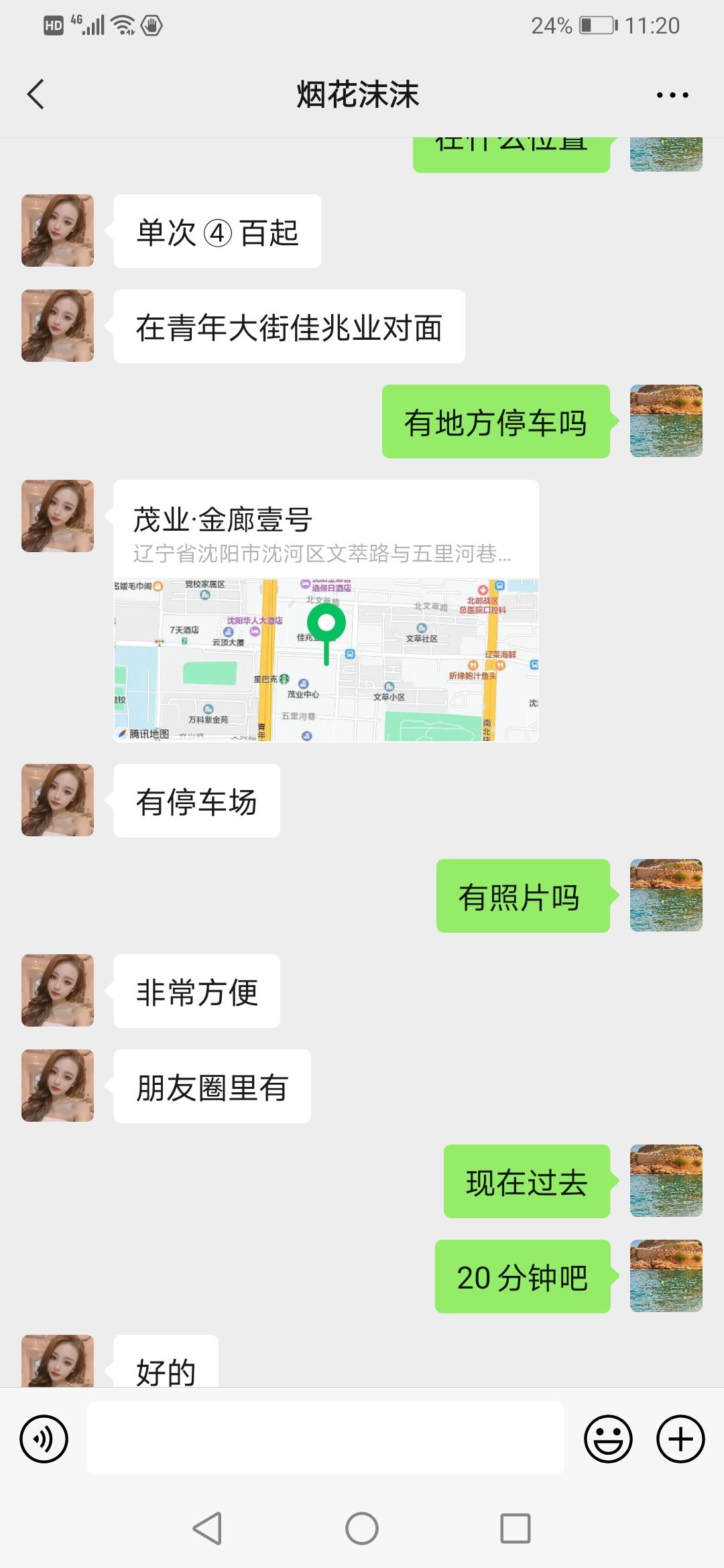Screen dimensions: 724x1568
Task: Open system recent apps view
Action: pos(516,1528)
